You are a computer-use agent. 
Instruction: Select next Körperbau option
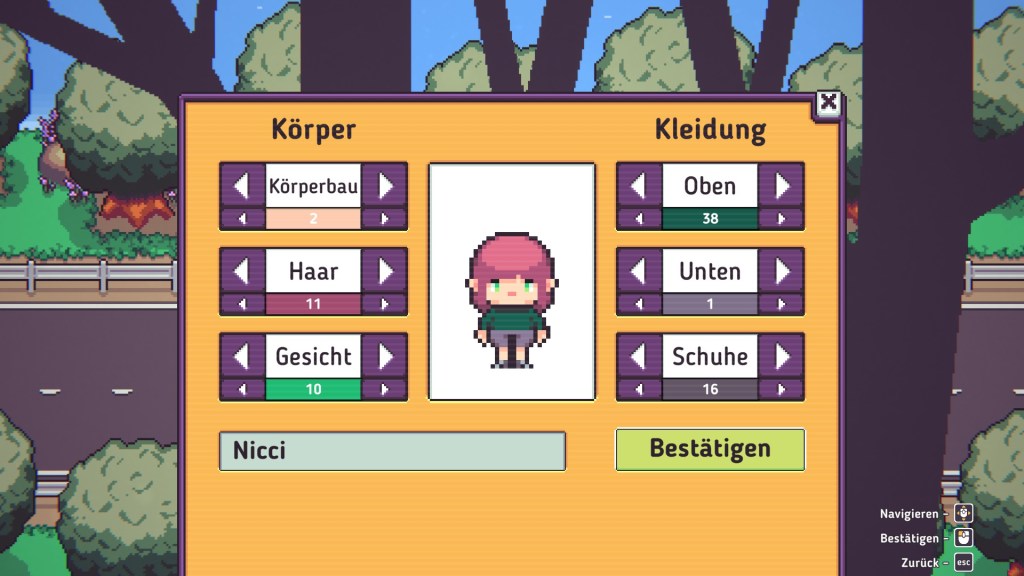pyautogui.click(x=385, y=185)
